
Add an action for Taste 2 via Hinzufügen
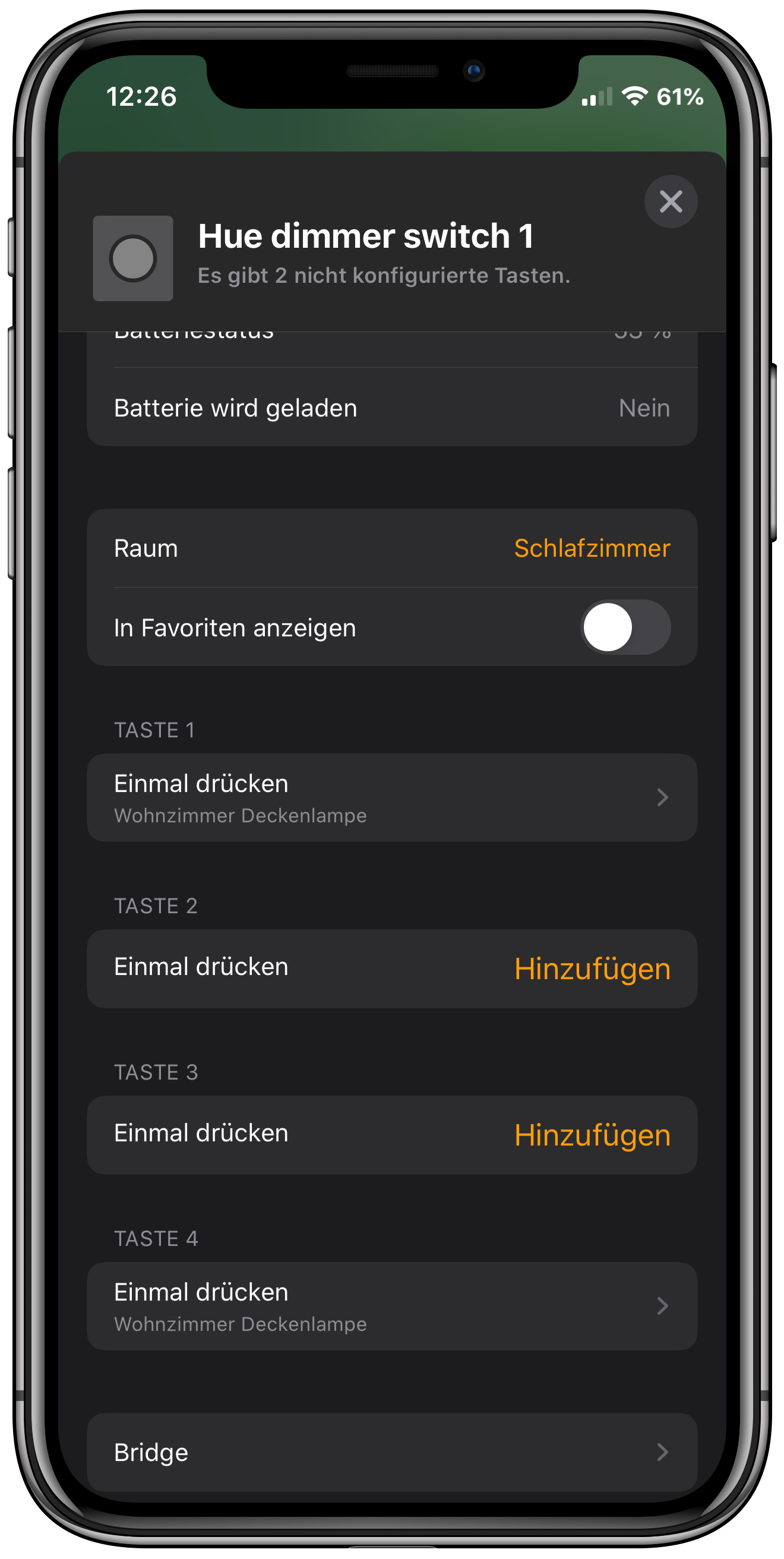tap(592, 968)
